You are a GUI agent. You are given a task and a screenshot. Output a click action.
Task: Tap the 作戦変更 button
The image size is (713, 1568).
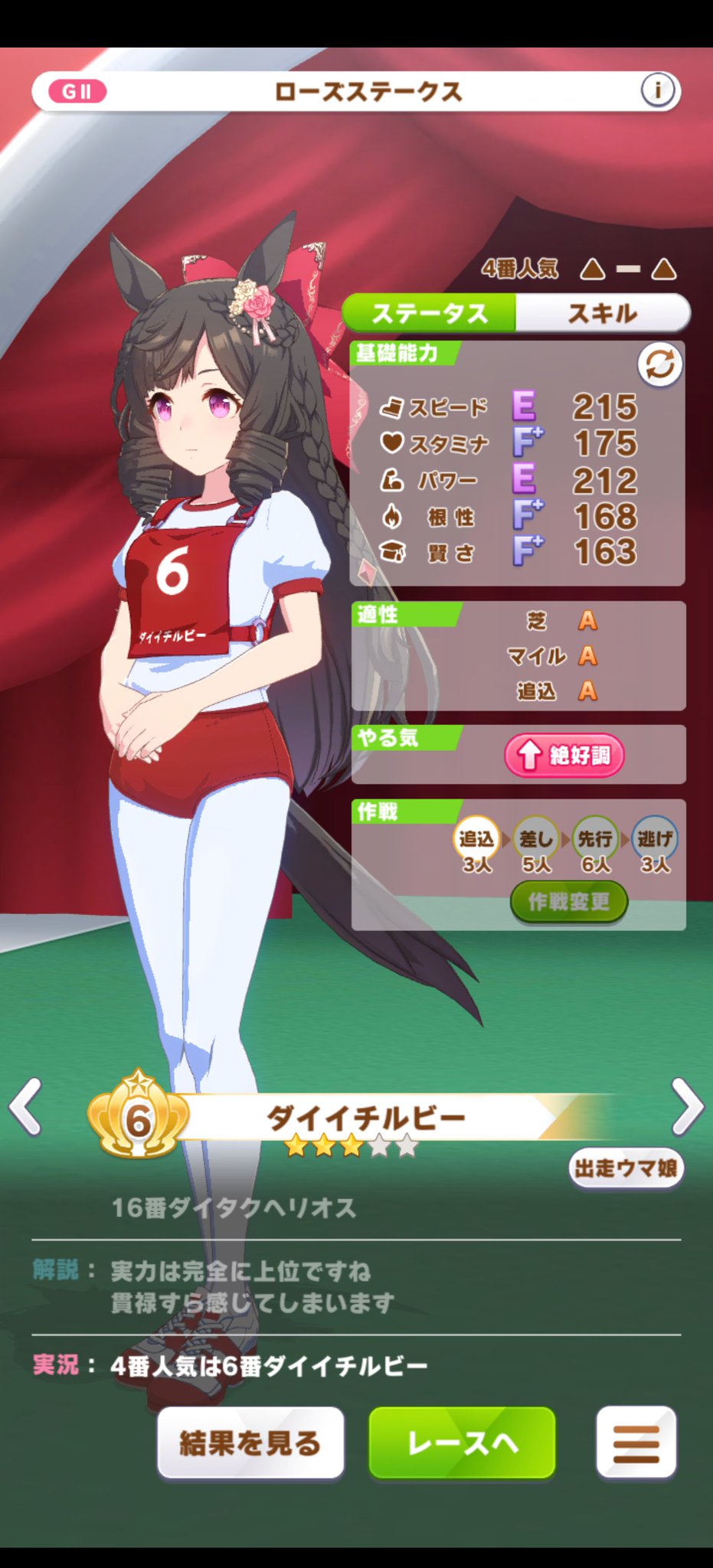(568, 902)
